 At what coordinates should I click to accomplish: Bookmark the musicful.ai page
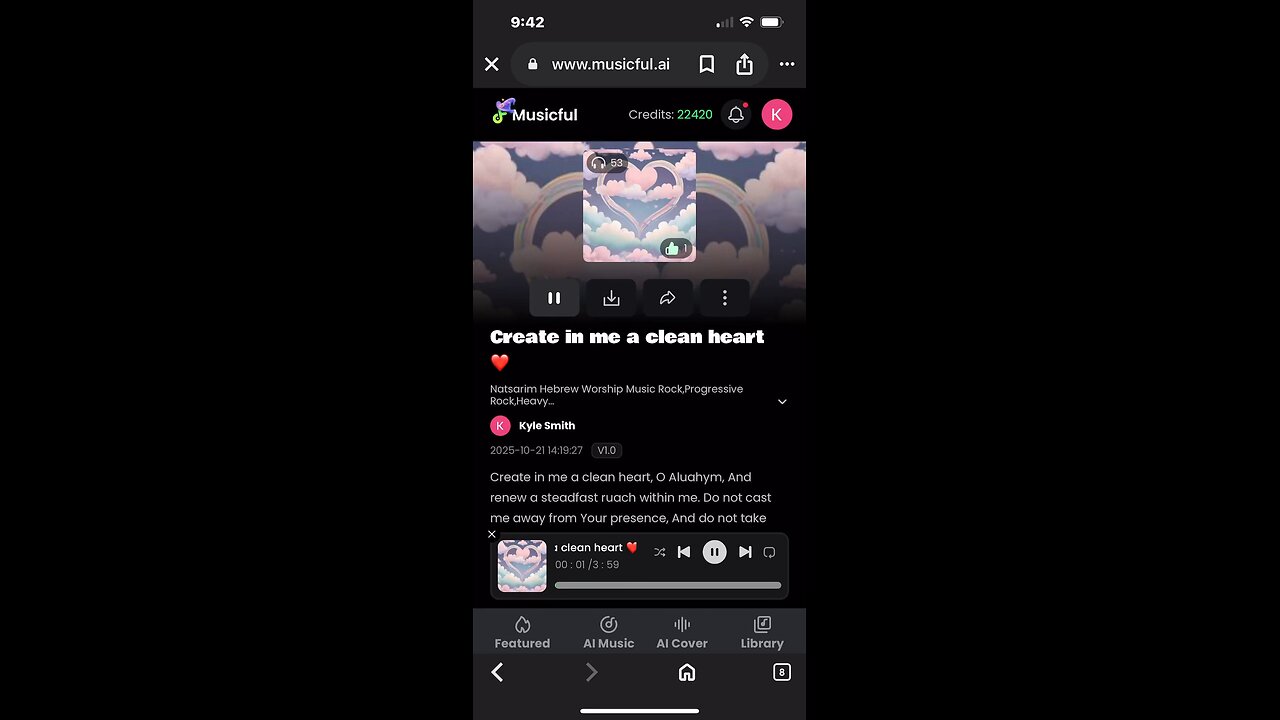pos(706,64)
